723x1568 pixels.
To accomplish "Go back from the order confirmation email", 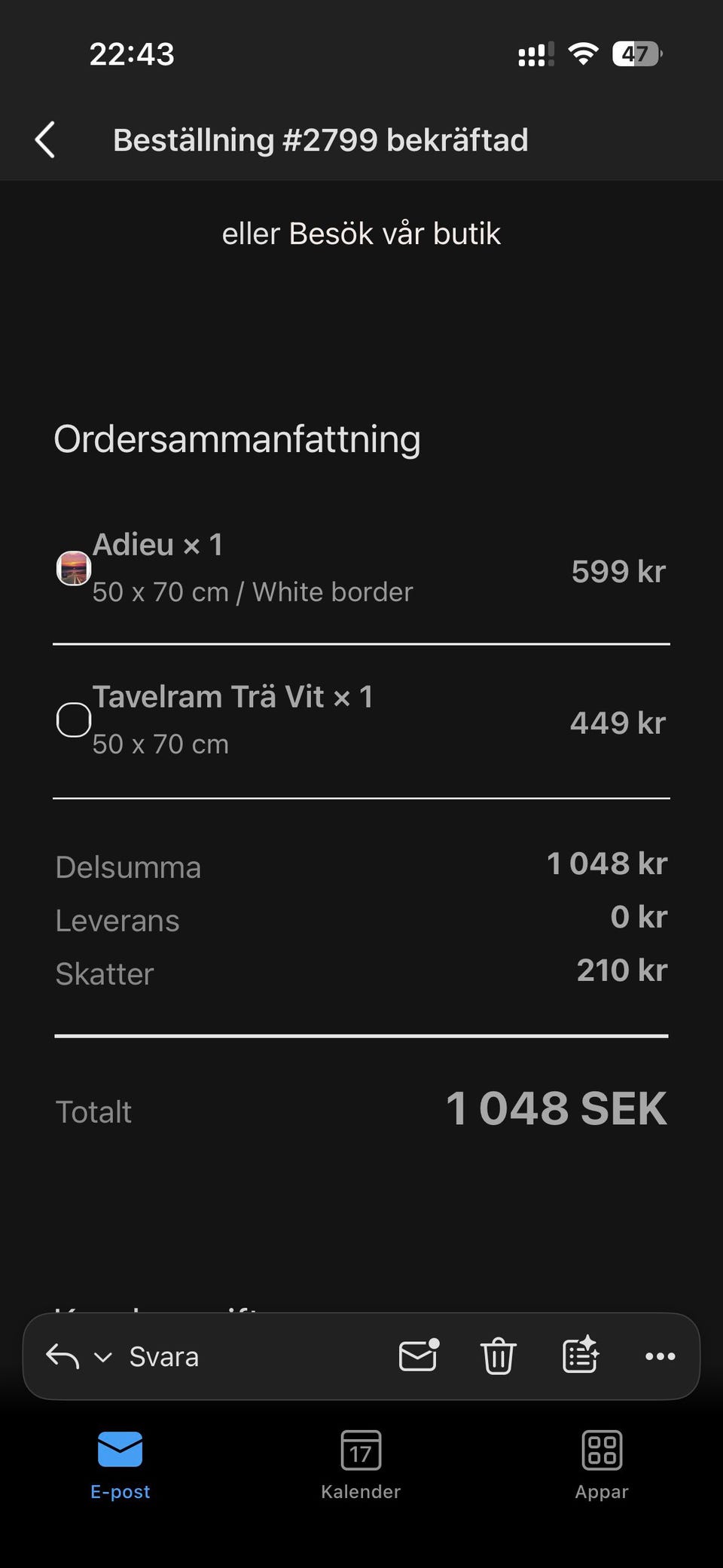I will pos(45,140).
